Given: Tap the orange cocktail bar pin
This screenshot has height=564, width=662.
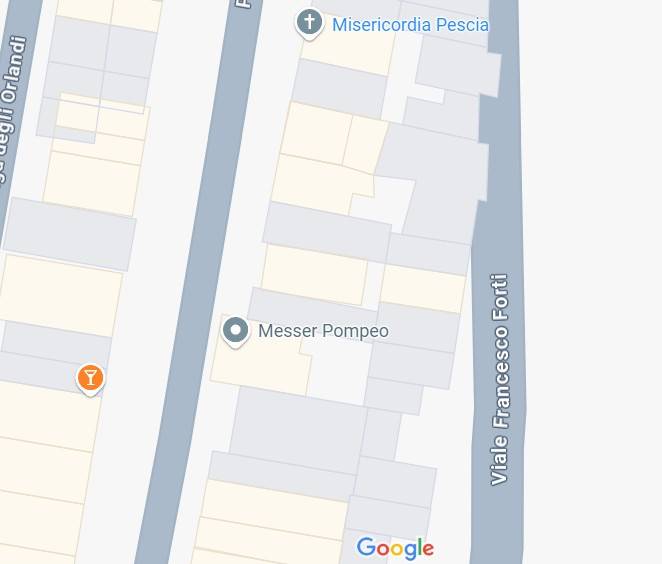Looking at the screenshot, I should (x=90, y=377).
